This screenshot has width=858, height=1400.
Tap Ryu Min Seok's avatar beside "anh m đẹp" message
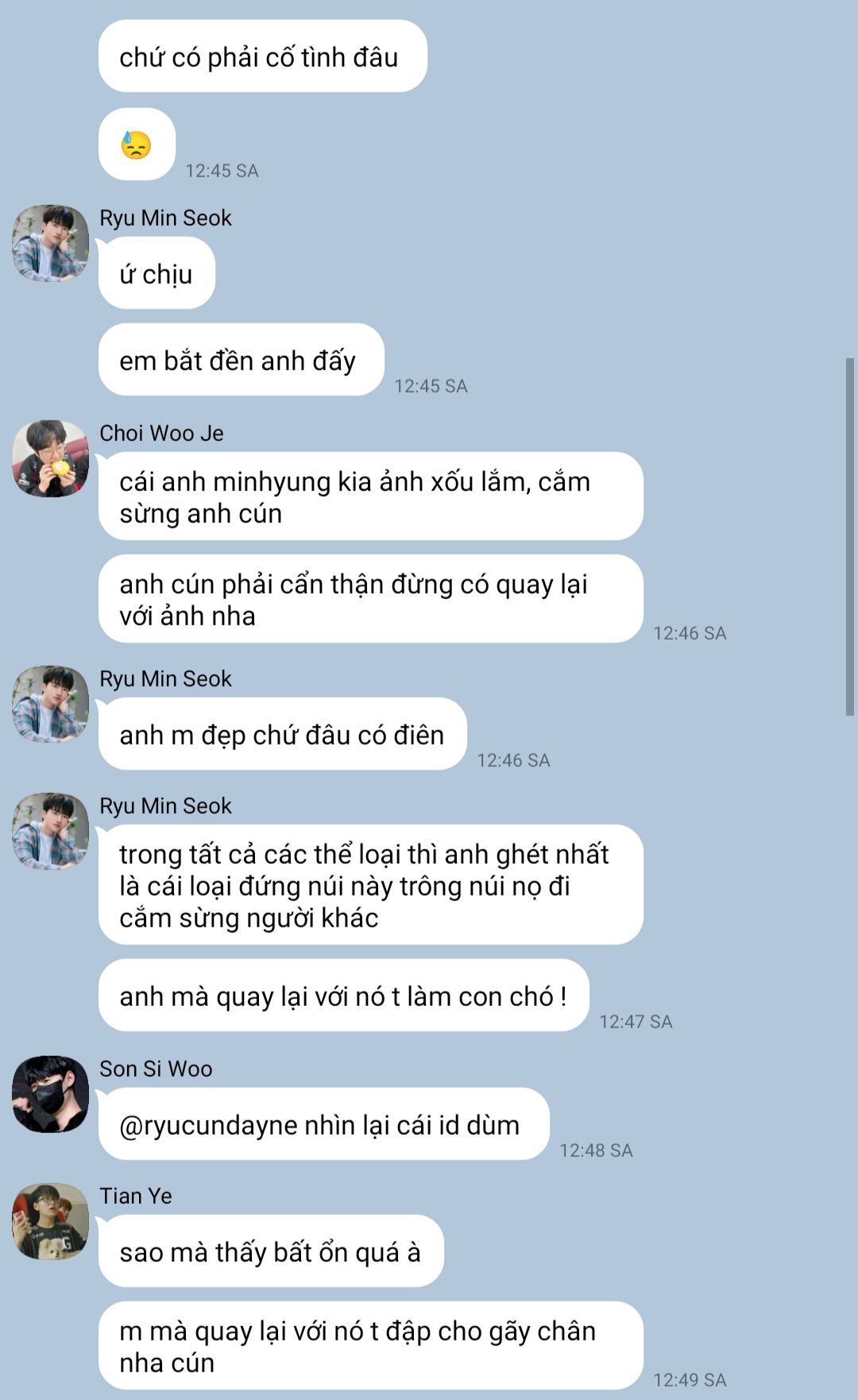click(50, 704)
